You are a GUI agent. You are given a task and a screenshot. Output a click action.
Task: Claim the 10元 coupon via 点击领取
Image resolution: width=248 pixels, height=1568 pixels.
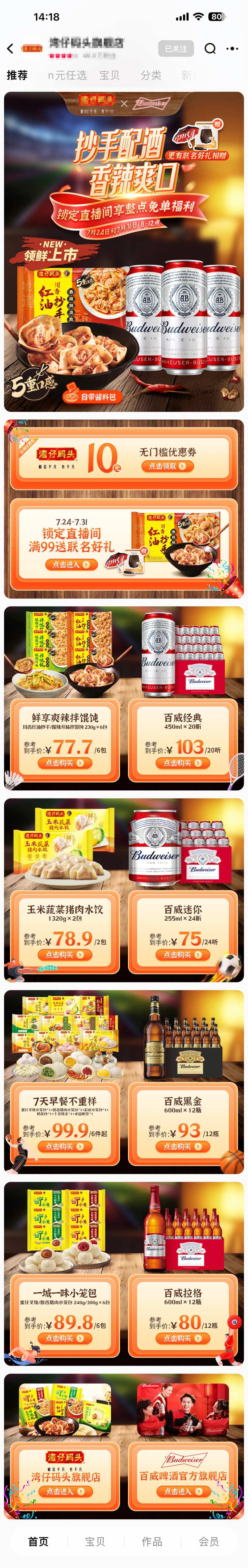(167, 466)
